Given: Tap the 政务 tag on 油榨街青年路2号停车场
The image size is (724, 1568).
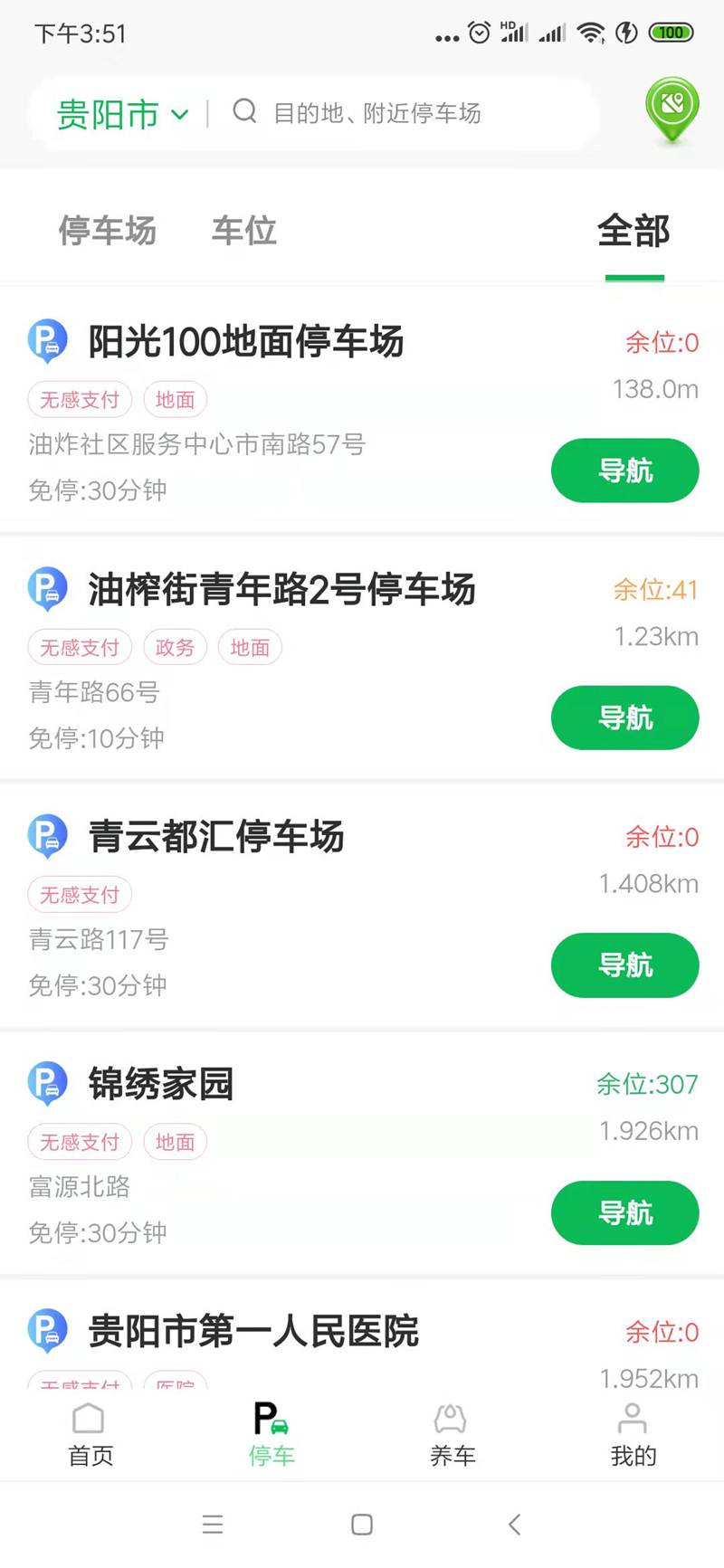Looking at the screenshot, I should point(175,647).
